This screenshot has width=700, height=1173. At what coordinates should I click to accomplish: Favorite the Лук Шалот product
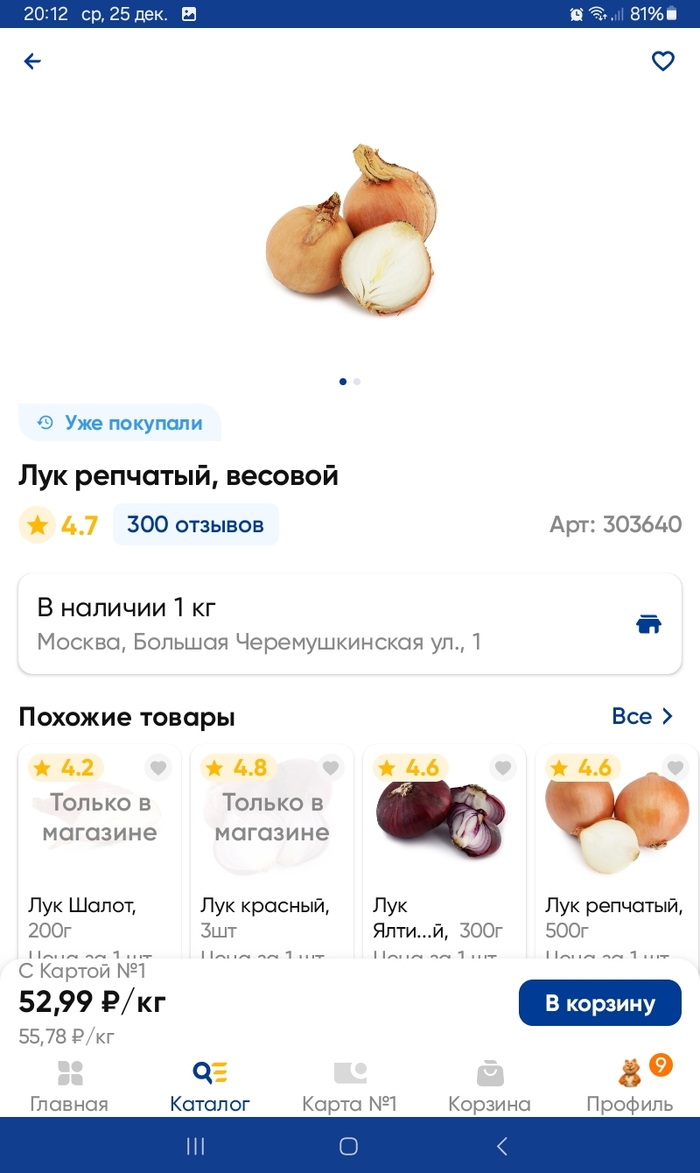pyautogui.click(x=158, y=768)
